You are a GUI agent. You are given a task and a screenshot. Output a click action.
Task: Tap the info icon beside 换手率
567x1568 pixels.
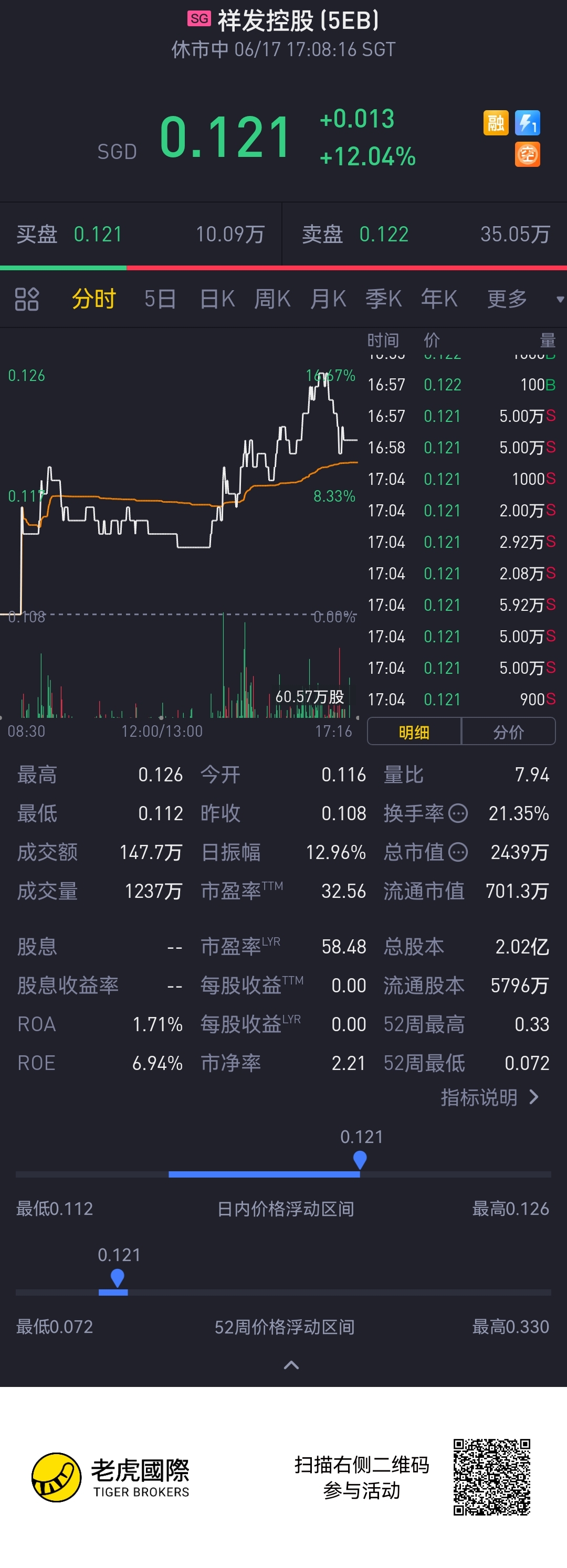[458, 813]
